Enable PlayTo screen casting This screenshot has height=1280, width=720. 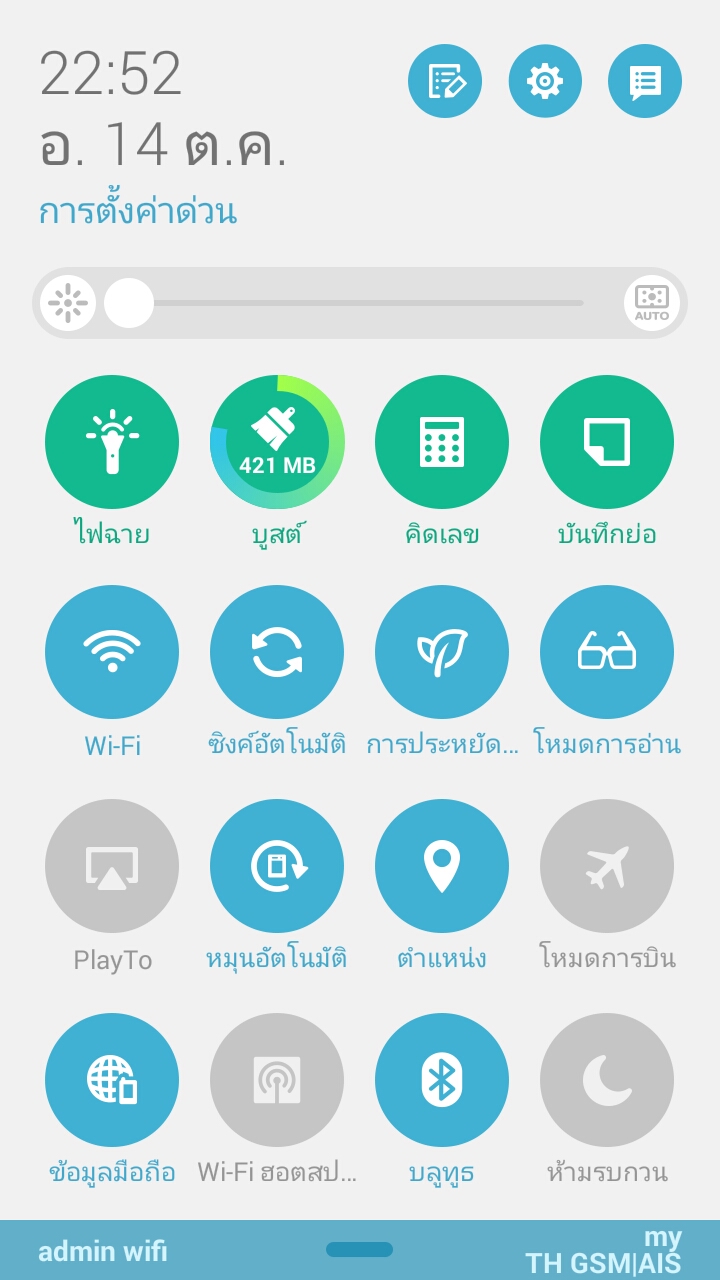tap(112, 866)
